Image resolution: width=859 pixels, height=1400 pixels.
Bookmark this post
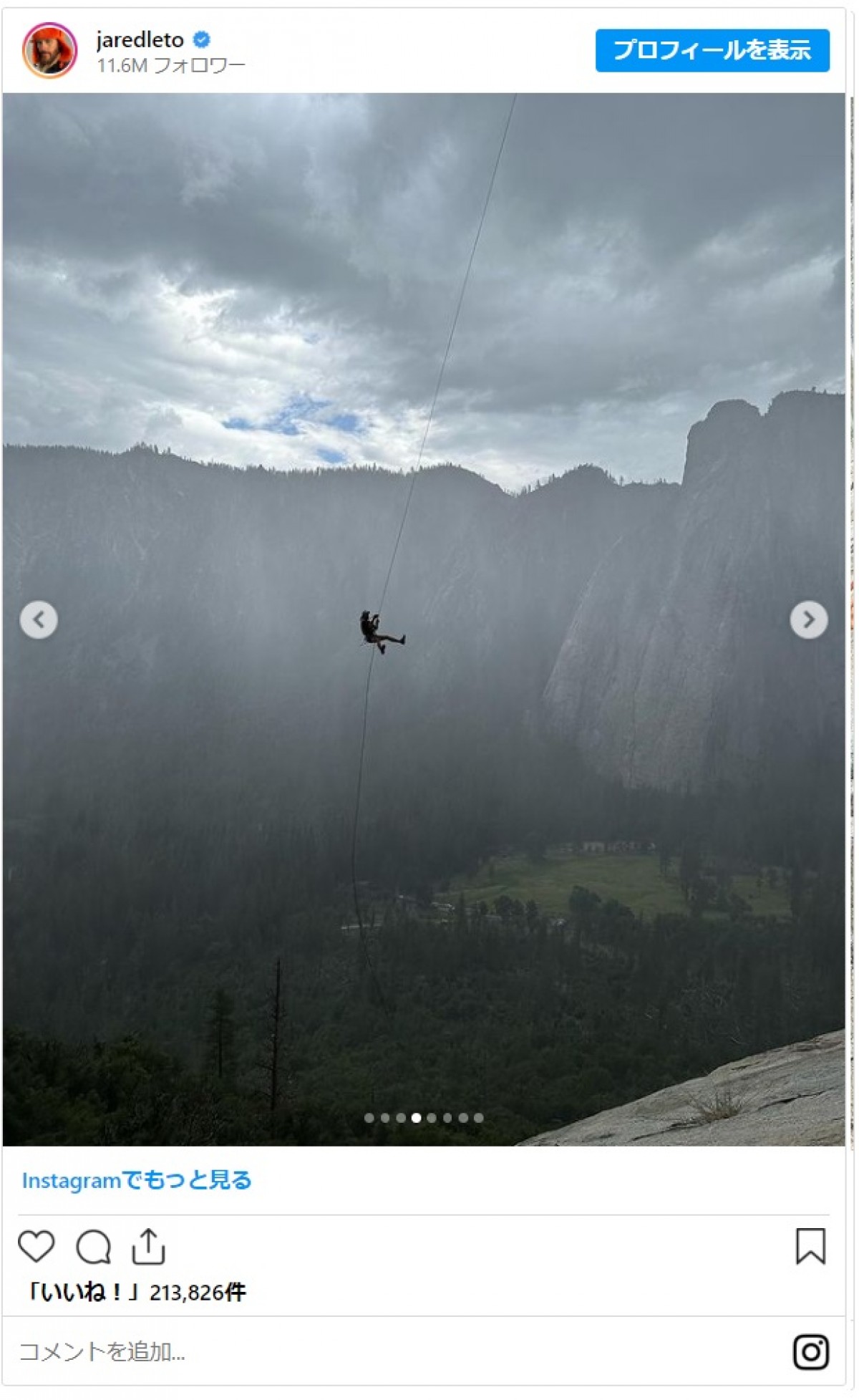810,1247
